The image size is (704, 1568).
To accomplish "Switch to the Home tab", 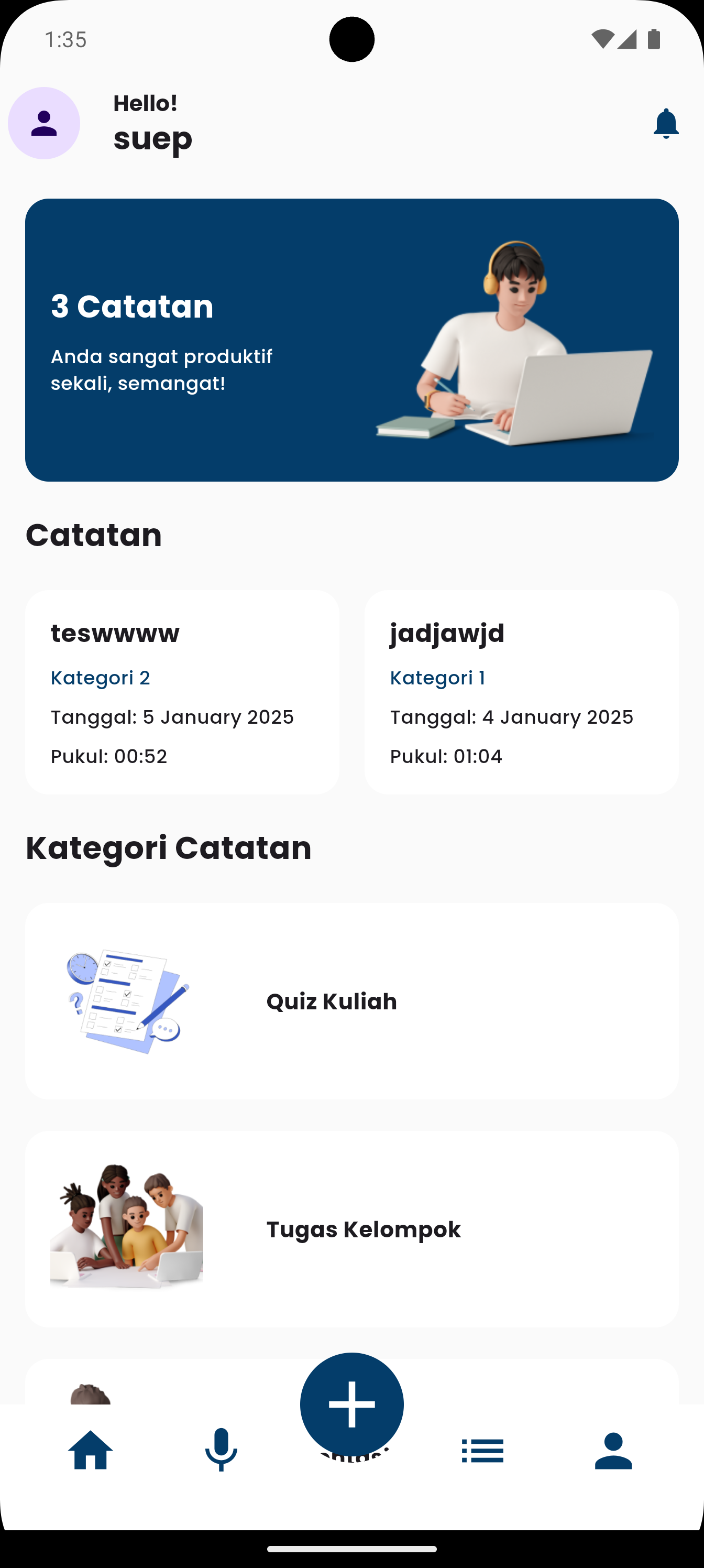I will [x=91, y=1450].
